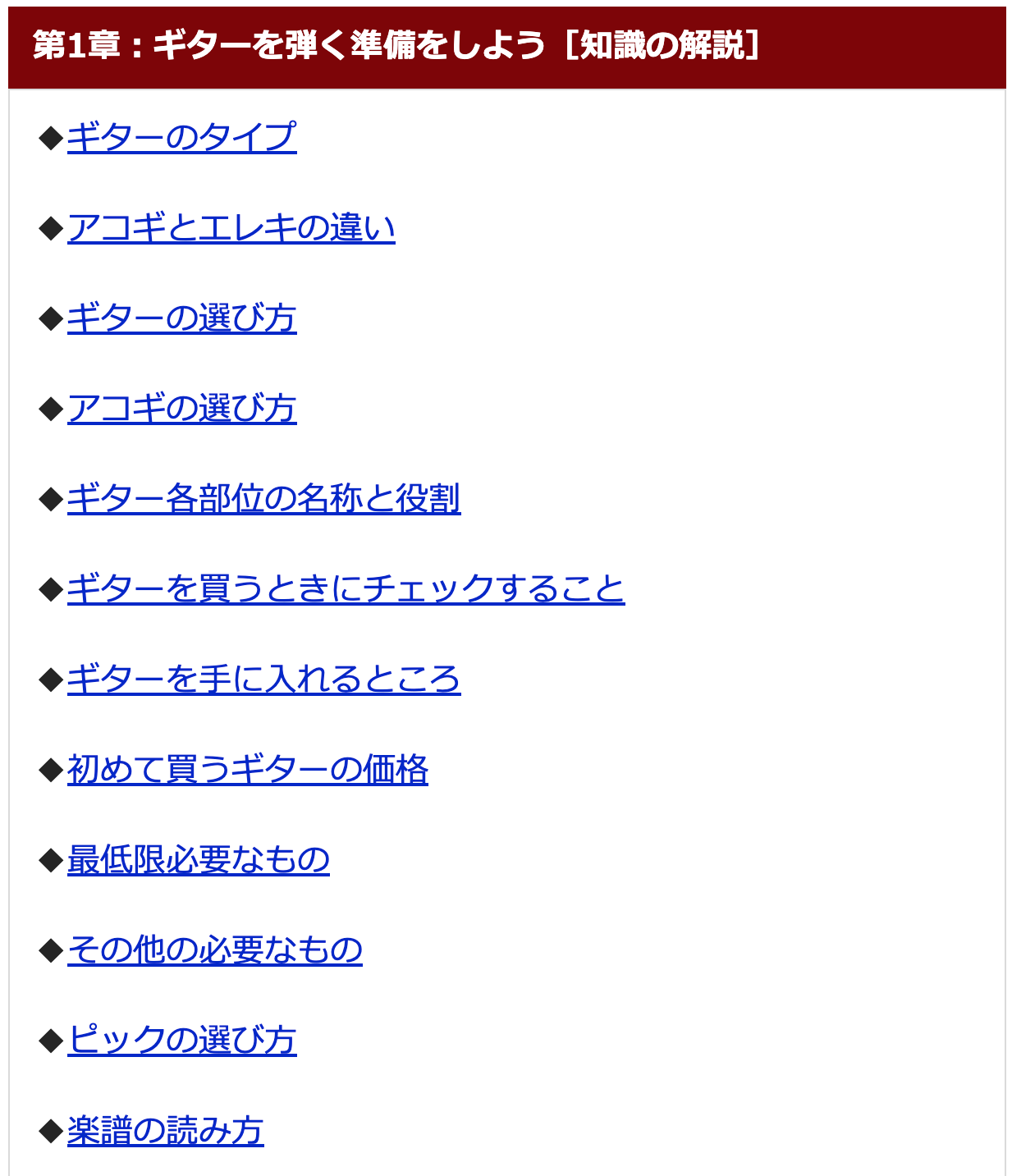Select the 最低限必要なもの link
1012x1176 pixels.
pos(198,859)
